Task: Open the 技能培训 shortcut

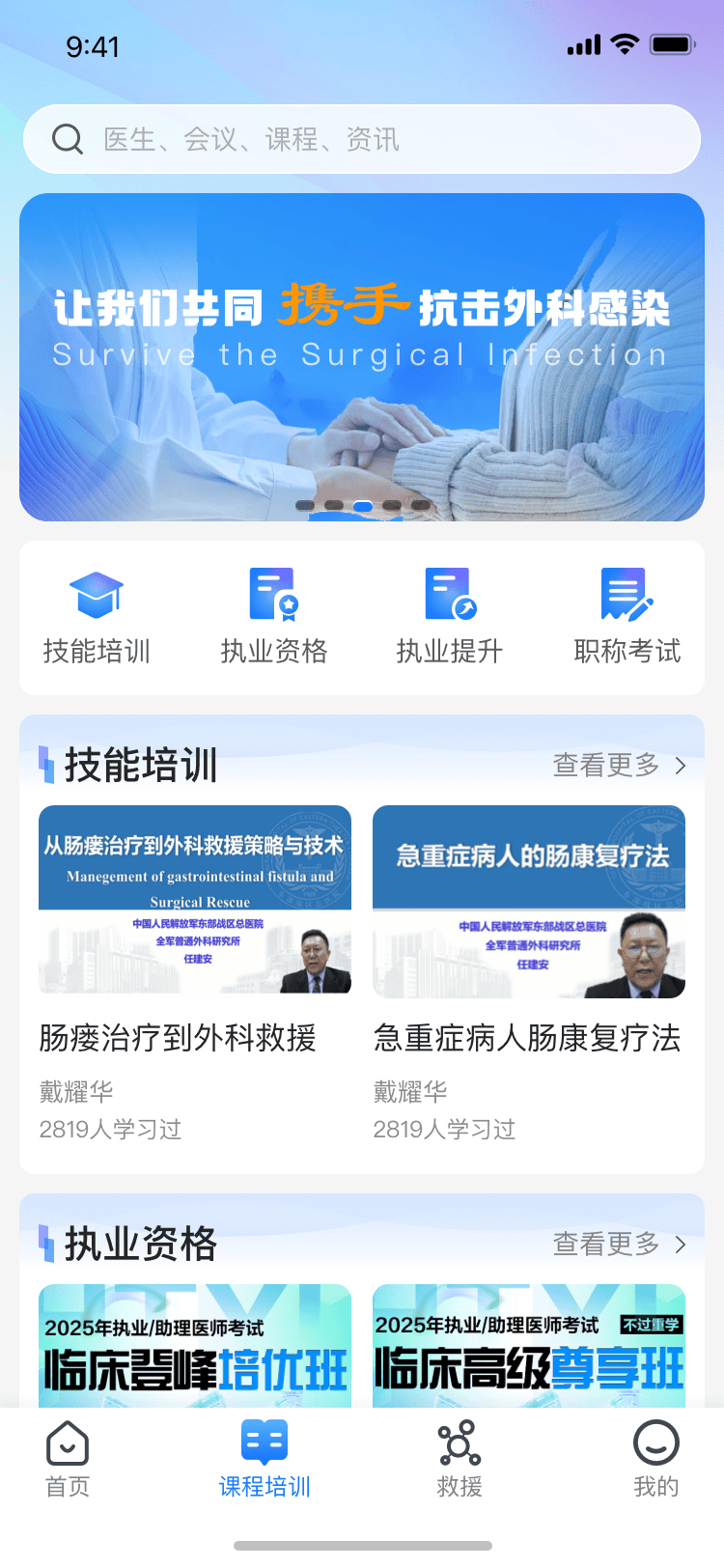Action: coord(97,618)
